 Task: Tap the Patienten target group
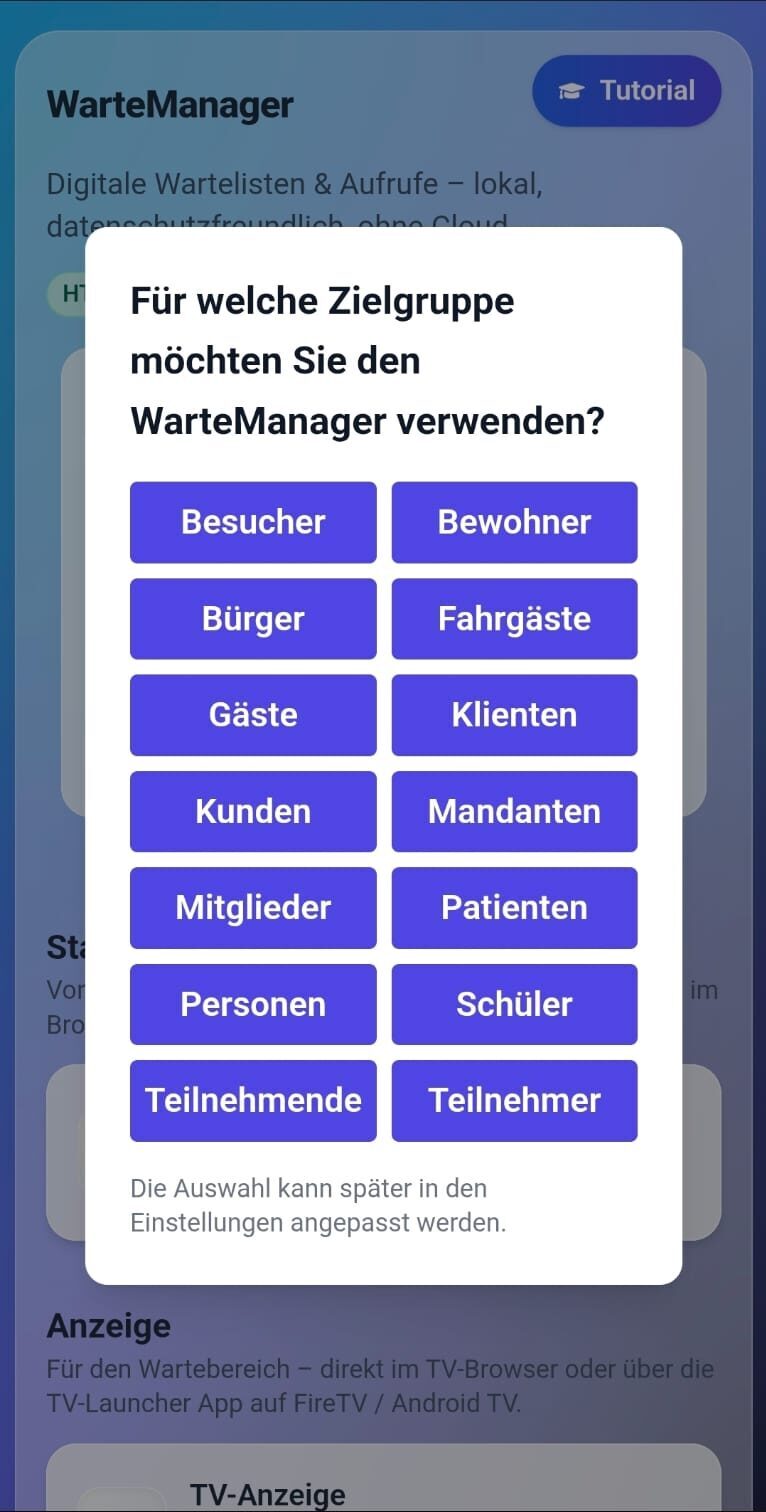pyautogui.click(x=514, y=907)
